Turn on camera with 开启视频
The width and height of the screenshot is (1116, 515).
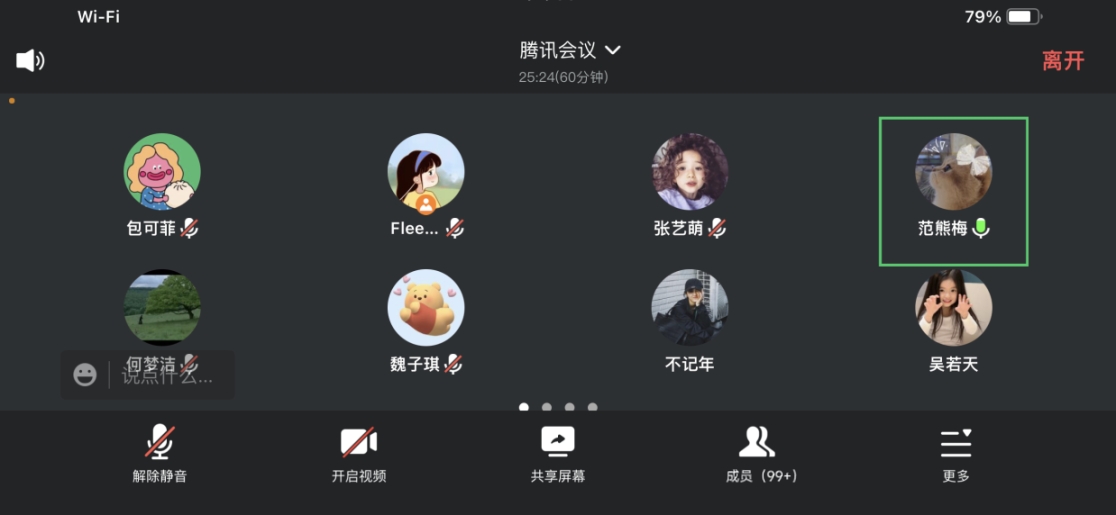tap(358, 453)
